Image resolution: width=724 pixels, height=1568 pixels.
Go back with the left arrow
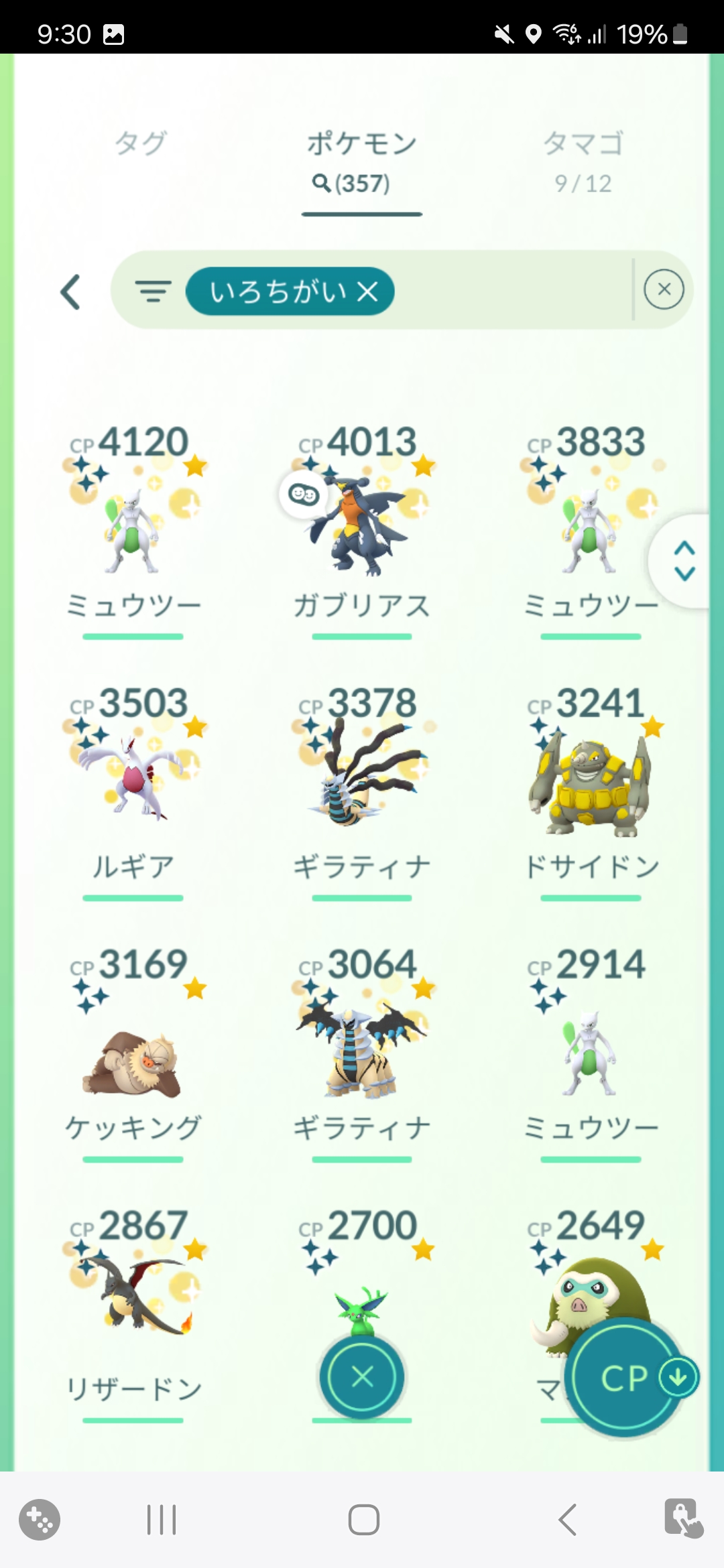pyautogui.click(x=71, y=292)
